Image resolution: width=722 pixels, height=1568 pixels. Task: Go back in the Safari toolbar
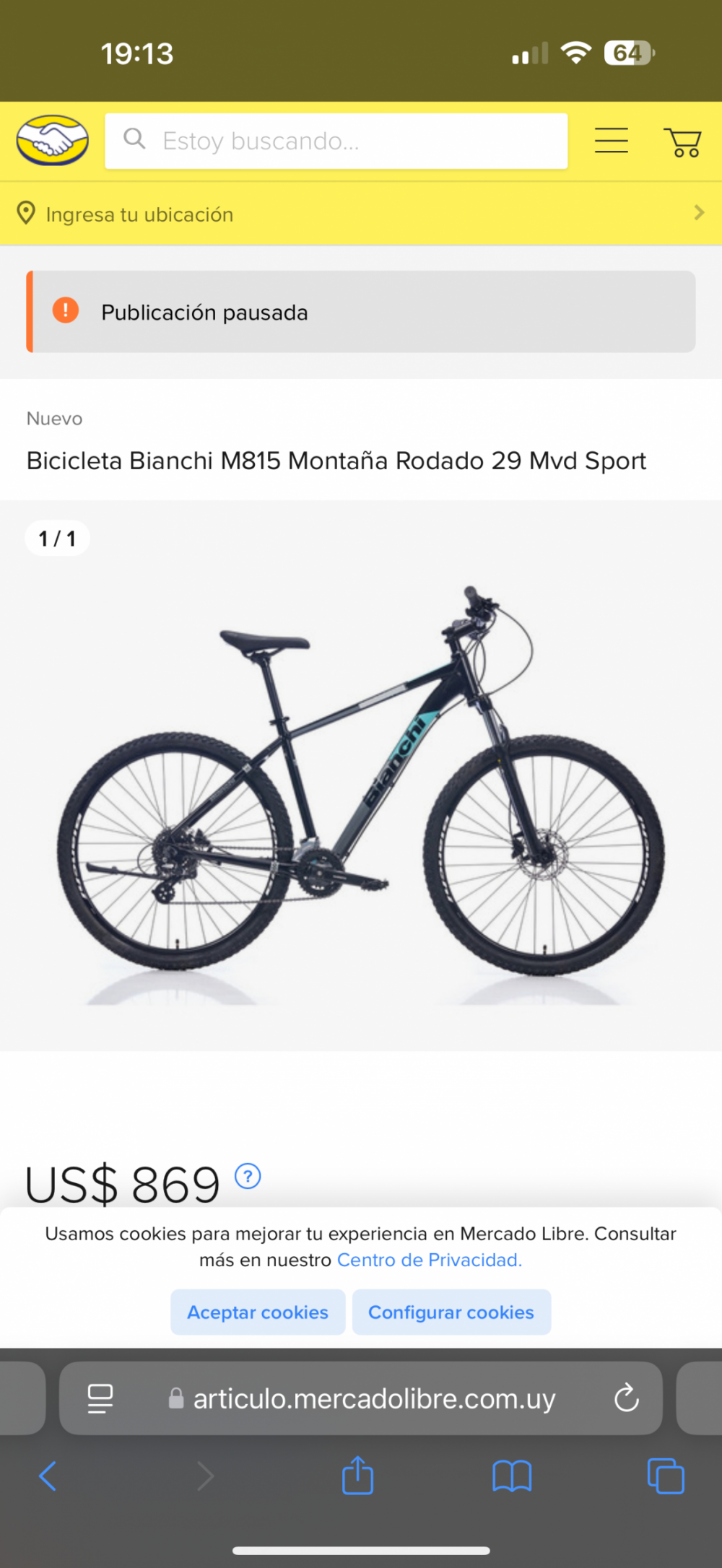[x=48, y=1476]
